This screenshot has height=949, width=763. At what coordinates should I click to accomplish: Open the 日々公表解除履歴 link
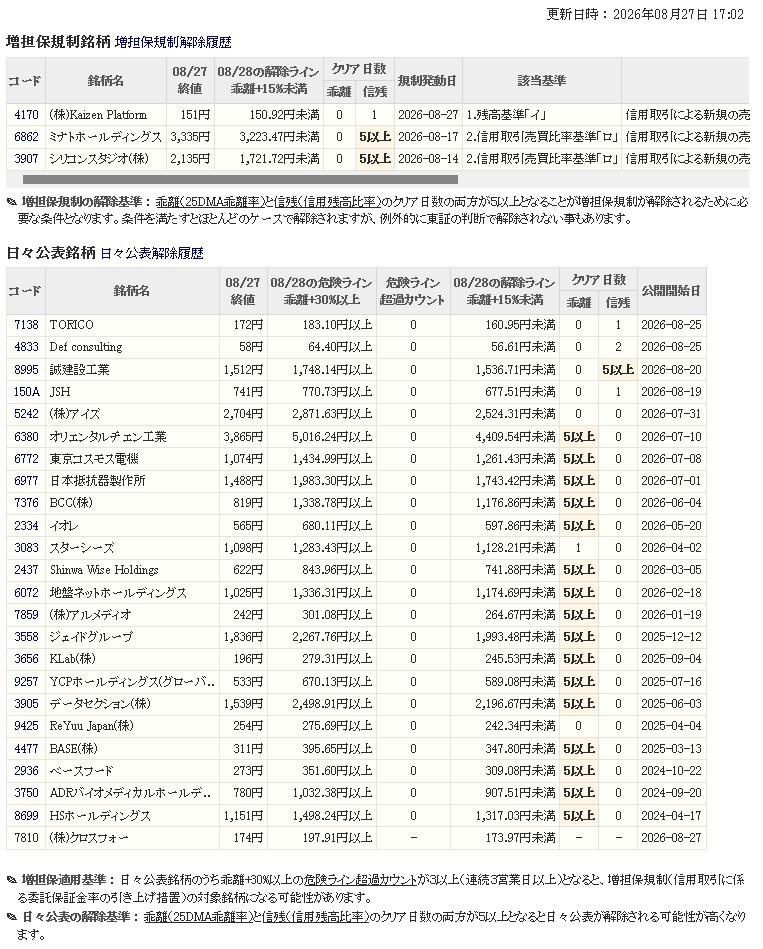[x=152, y=254]
